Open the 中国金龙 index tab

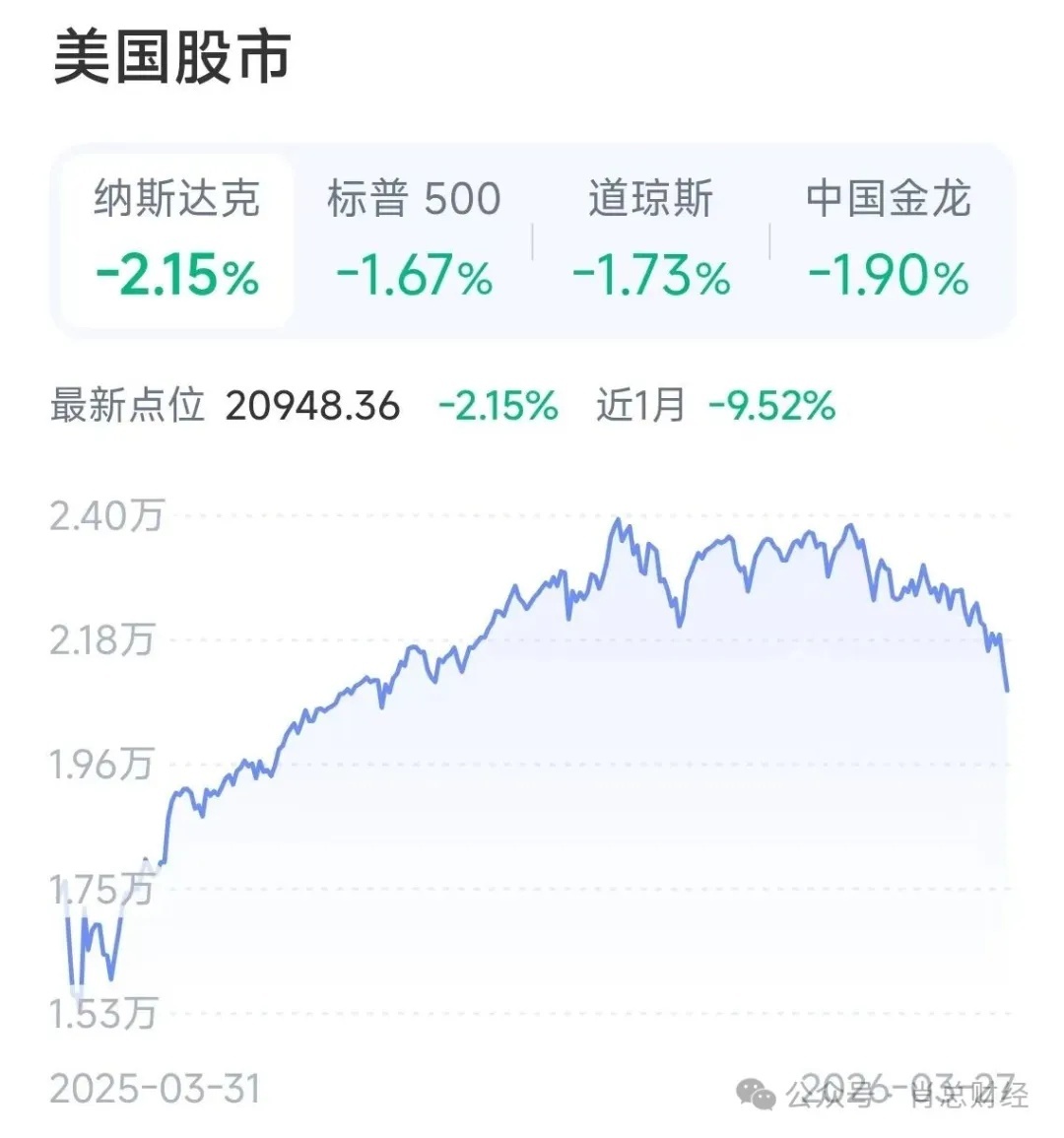tap(889, 239)
